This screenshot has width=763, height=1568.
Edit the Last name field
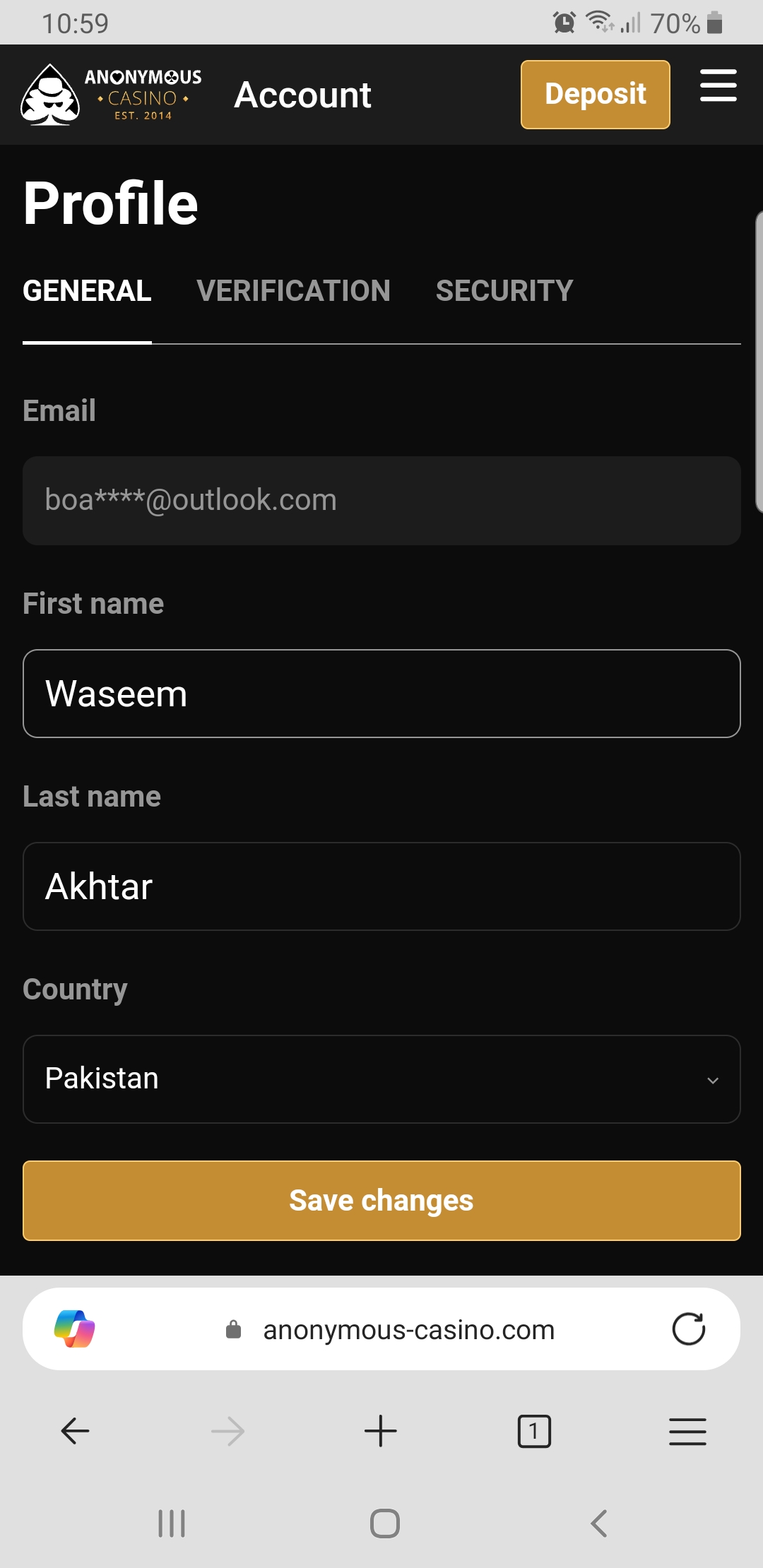tap(381, 886)
